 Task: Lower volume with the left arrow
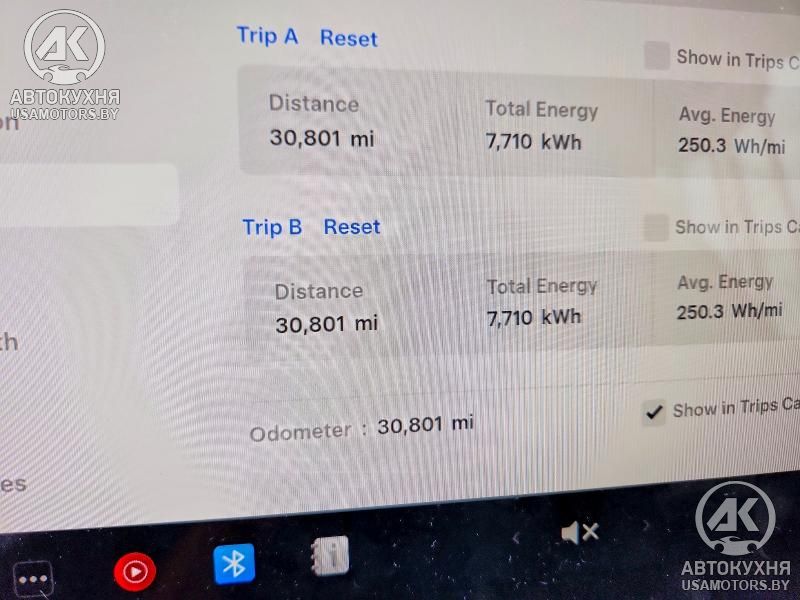pos(516,537)
